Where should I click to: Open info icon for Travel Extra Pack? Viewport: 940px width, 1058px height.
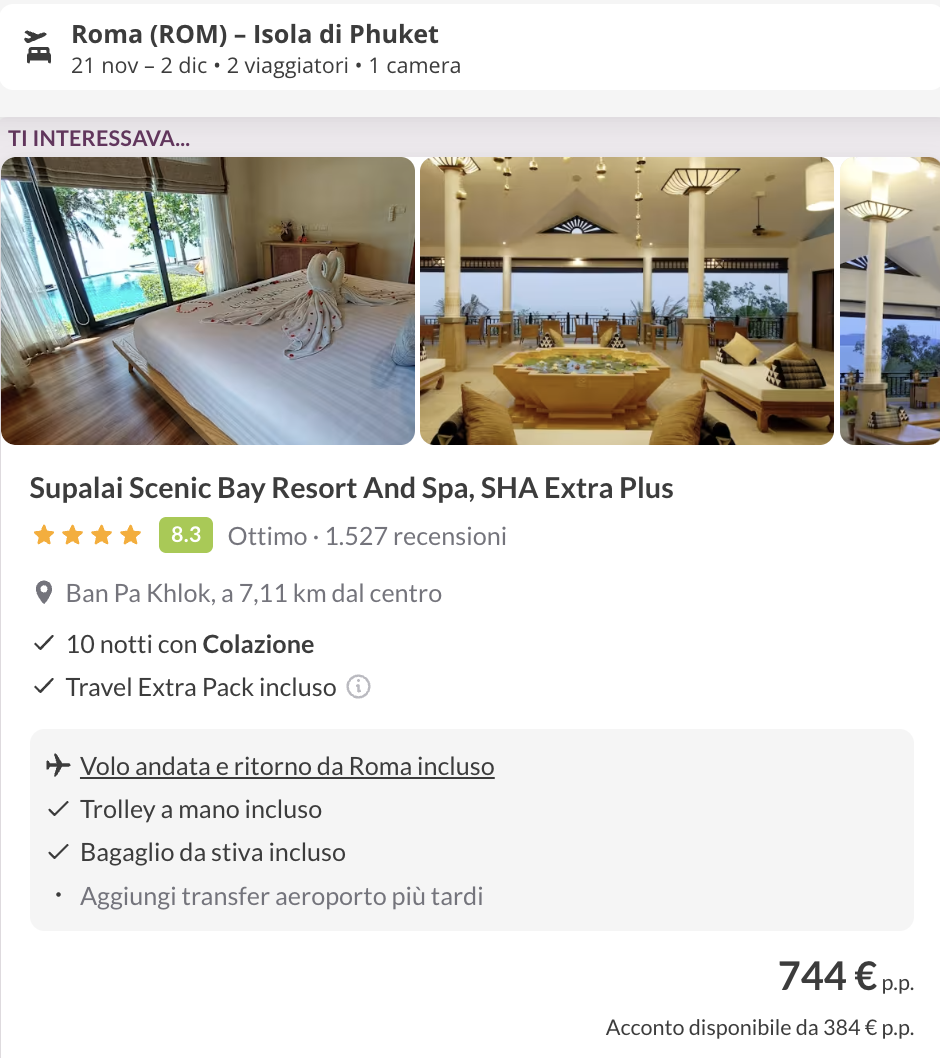click(358, 687)
